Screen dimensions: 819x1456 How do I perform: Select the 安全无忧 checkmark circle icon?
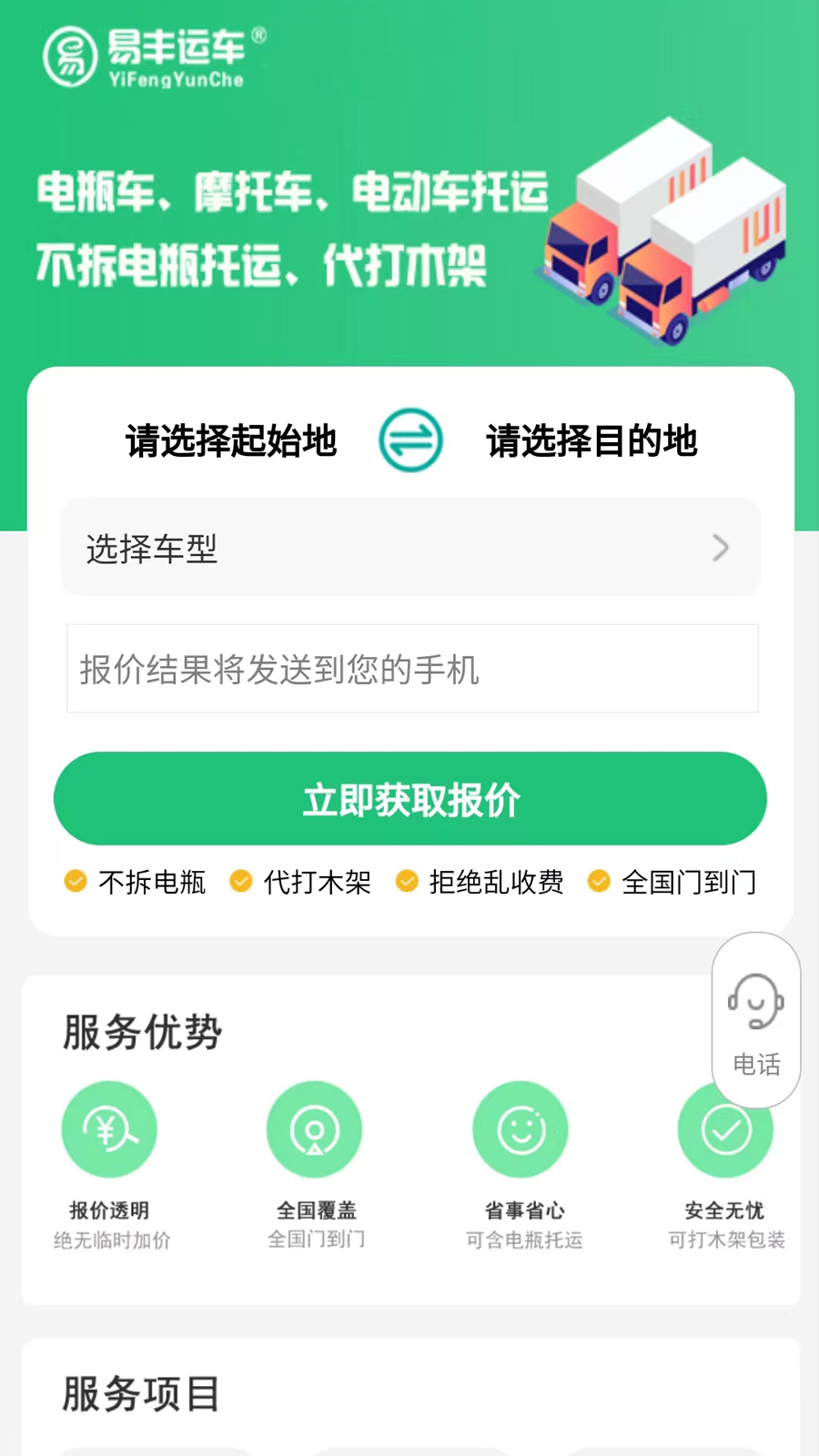pyautogui.click(x=725, y=1128)
